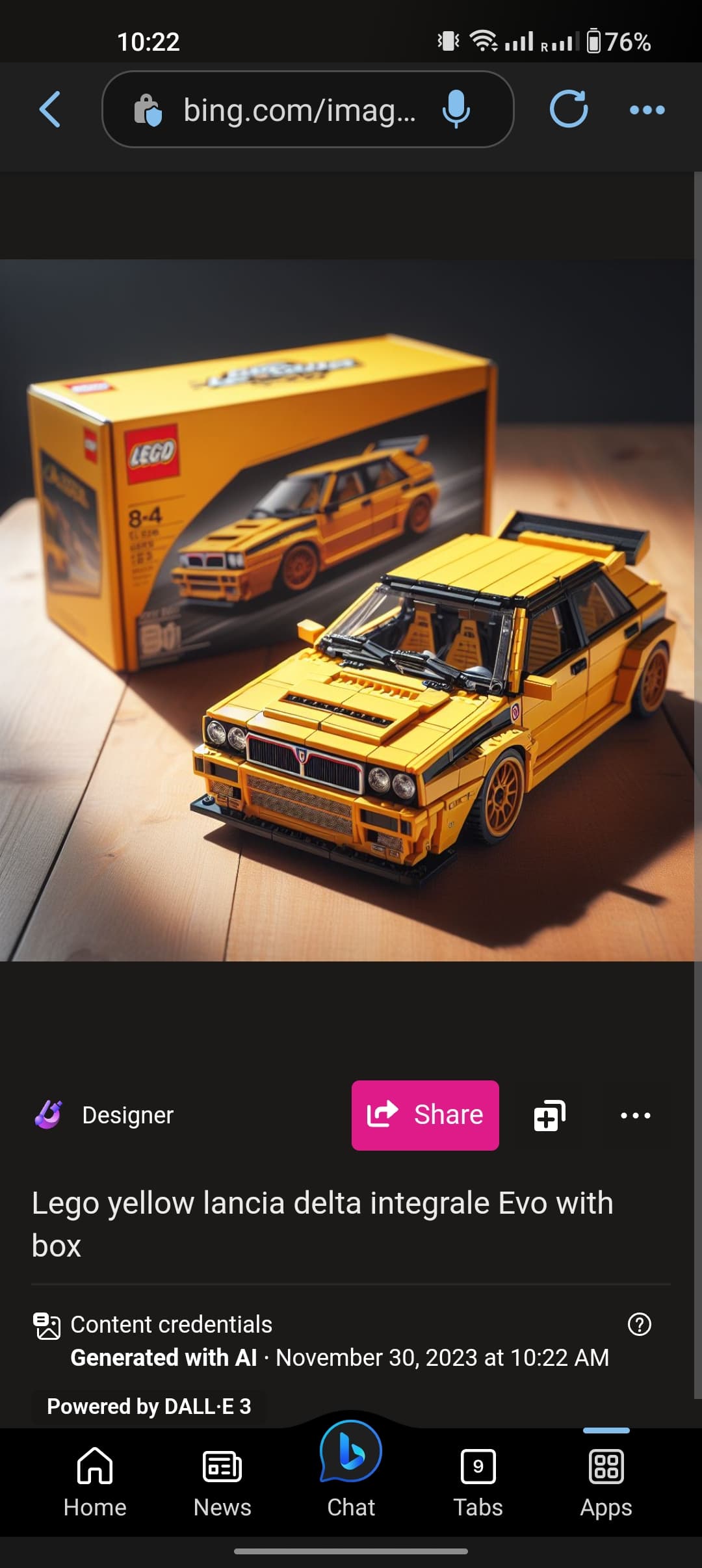
Task: Share the generated image
Action: click(425, 1115)
